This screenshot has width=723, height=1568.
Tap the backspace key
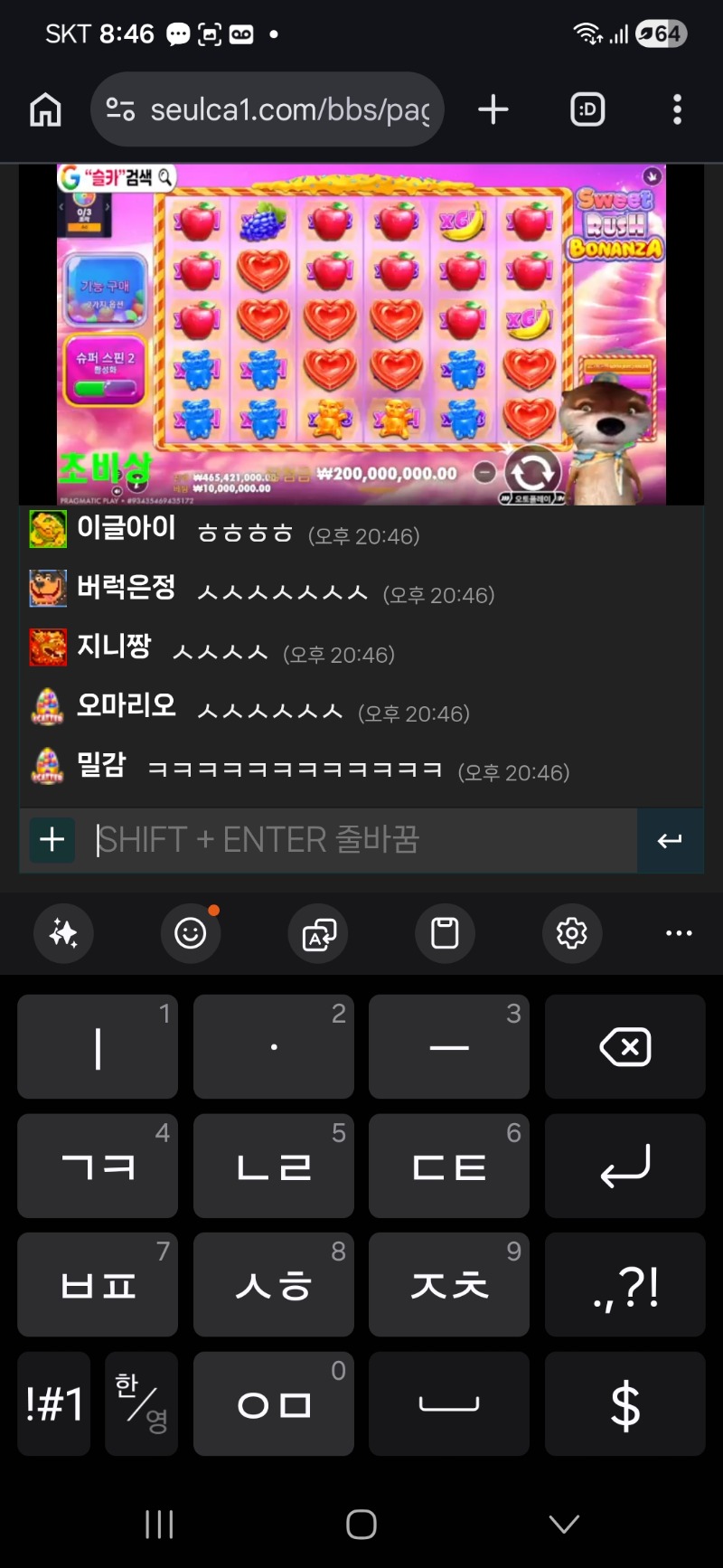tap(624, 1047)
